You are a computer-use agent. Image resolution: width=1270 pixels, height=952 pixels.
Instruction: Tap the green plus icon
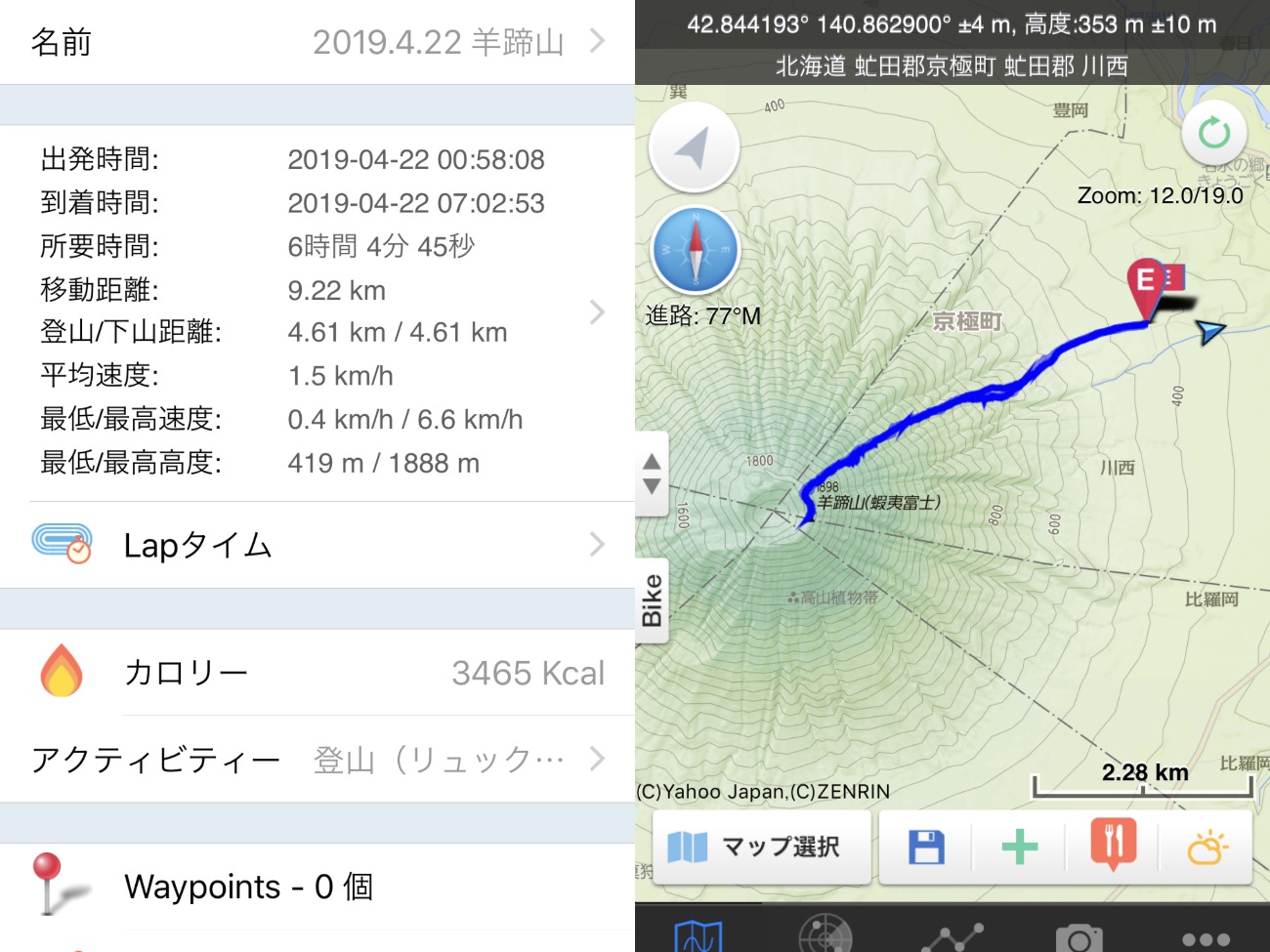1019,847
